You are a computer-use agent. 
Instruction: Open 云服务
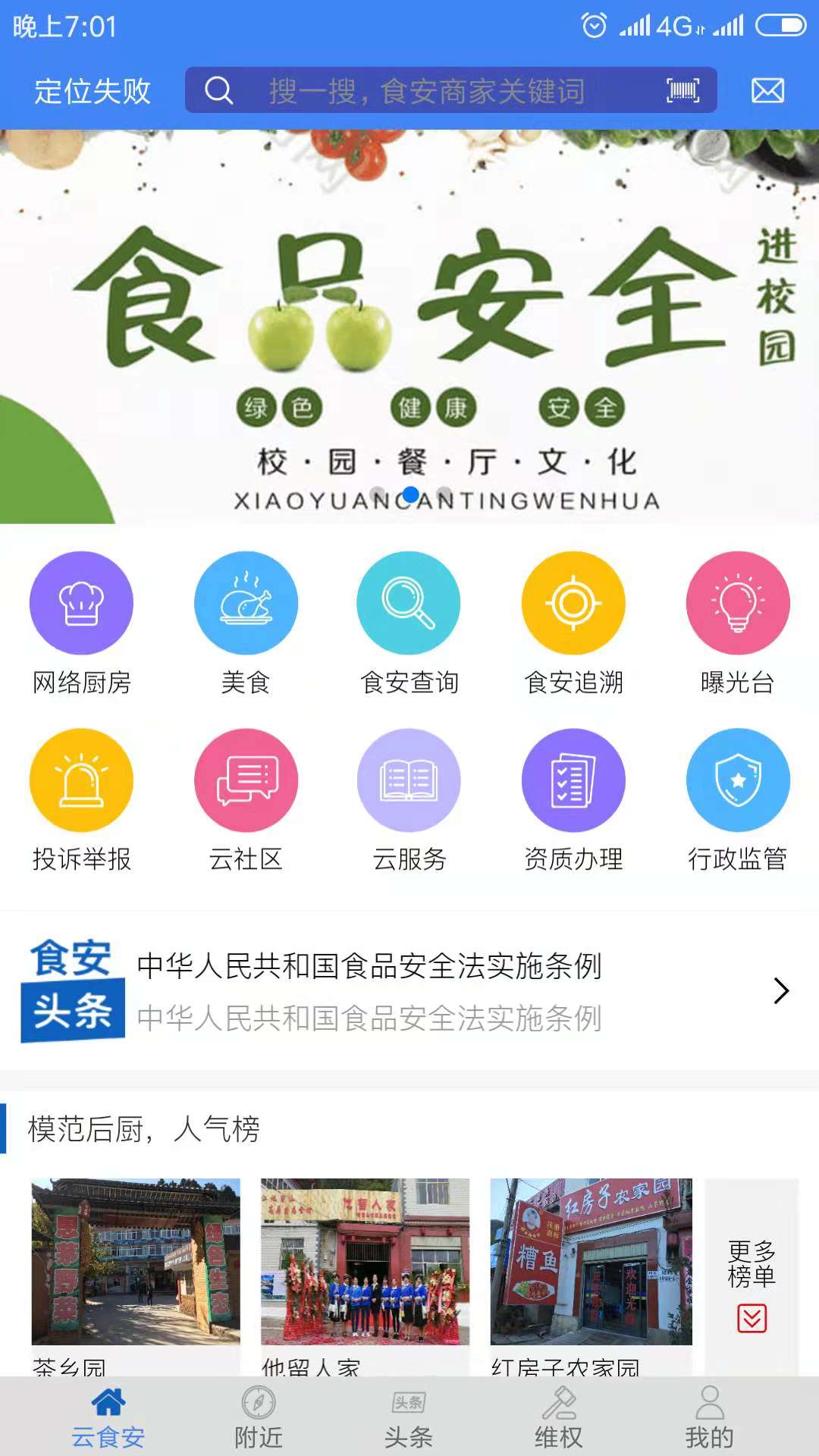(x=409, y=800)
